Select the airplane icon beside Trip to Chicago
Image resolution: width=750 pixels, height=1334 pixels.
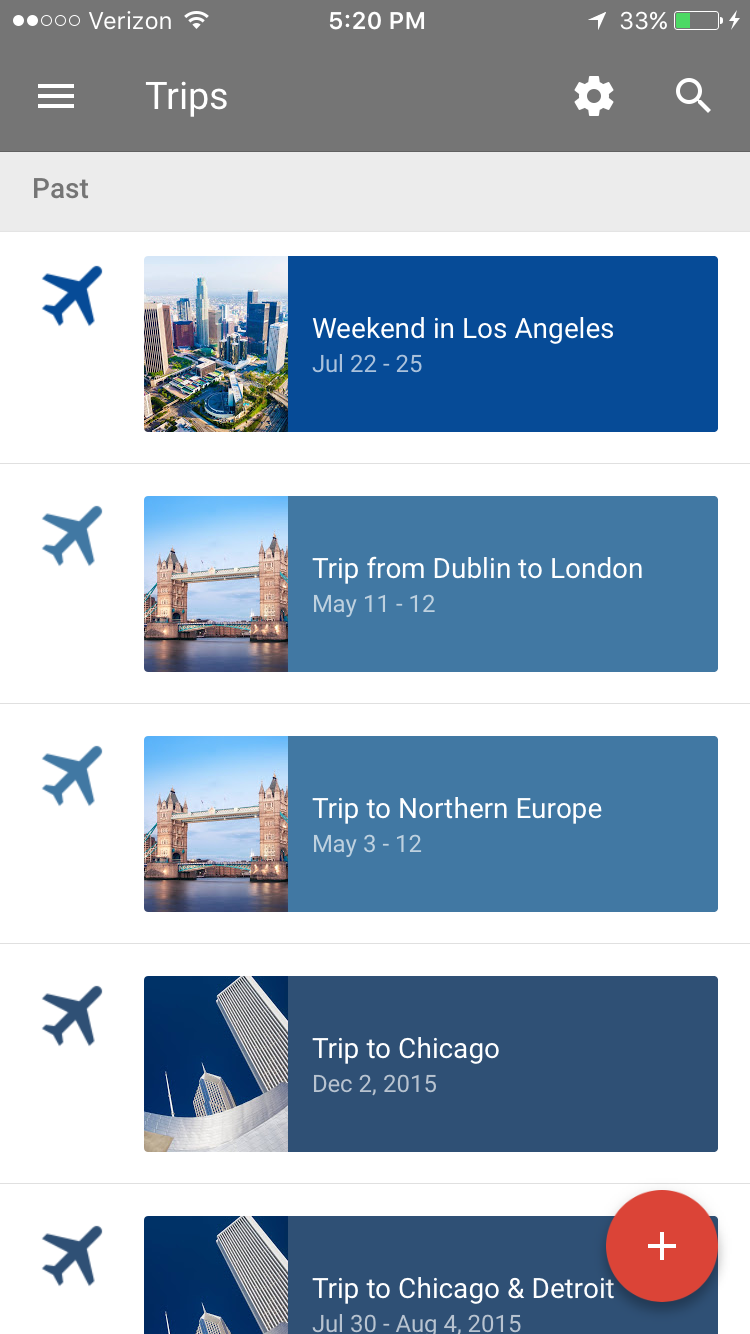click(x=71, y=1015)
